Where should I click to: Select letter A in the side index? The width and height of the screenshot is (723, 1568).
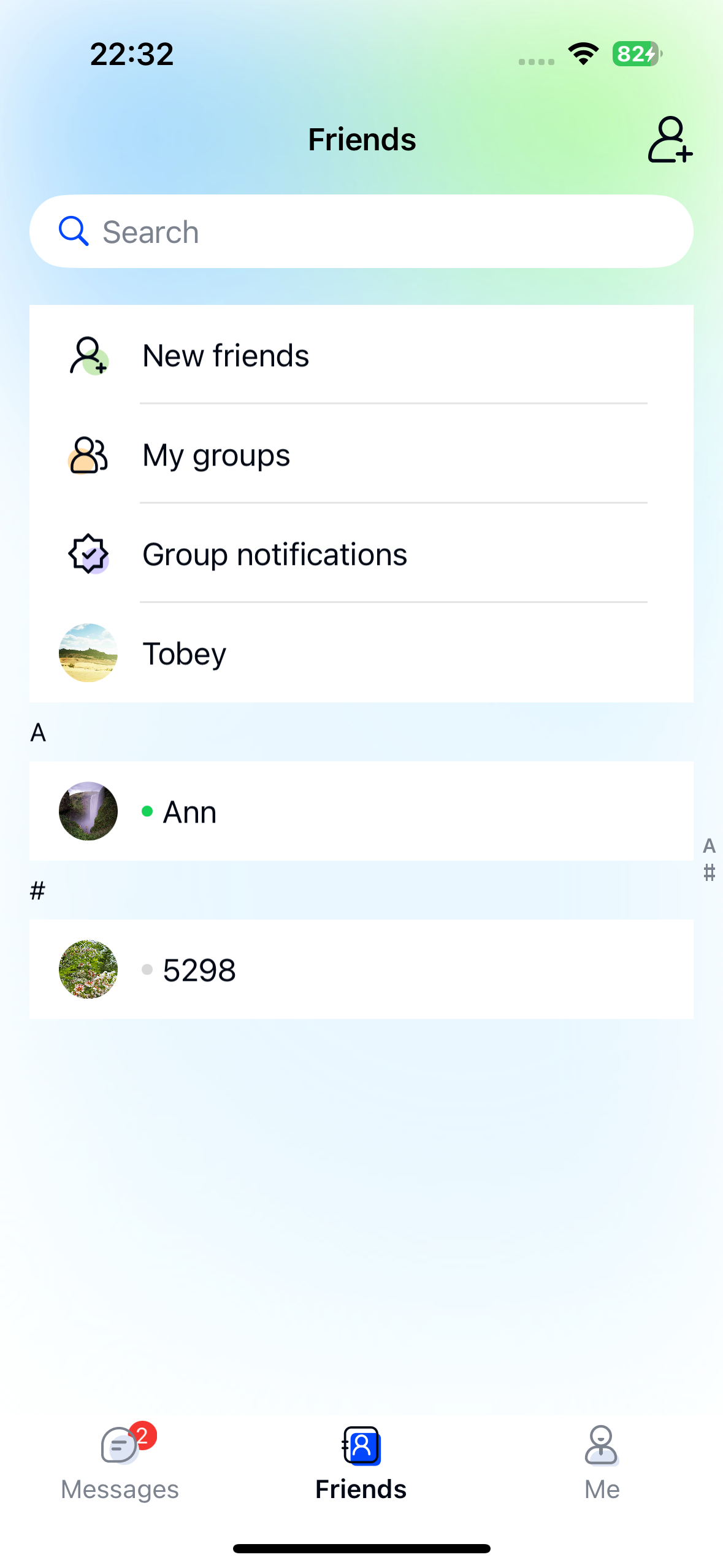[710, 845]
